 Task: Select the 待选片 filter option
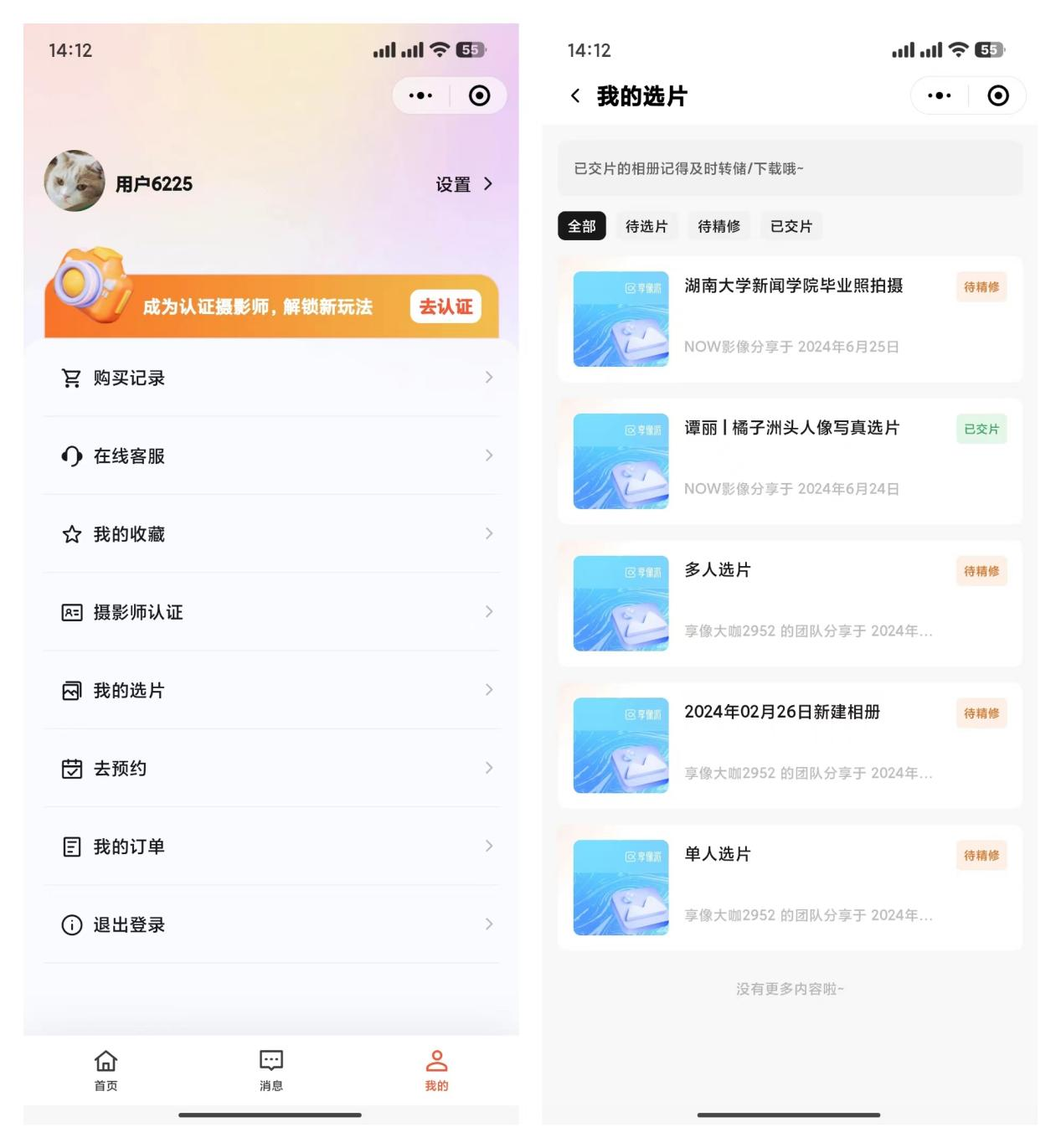tap(646, 225)
